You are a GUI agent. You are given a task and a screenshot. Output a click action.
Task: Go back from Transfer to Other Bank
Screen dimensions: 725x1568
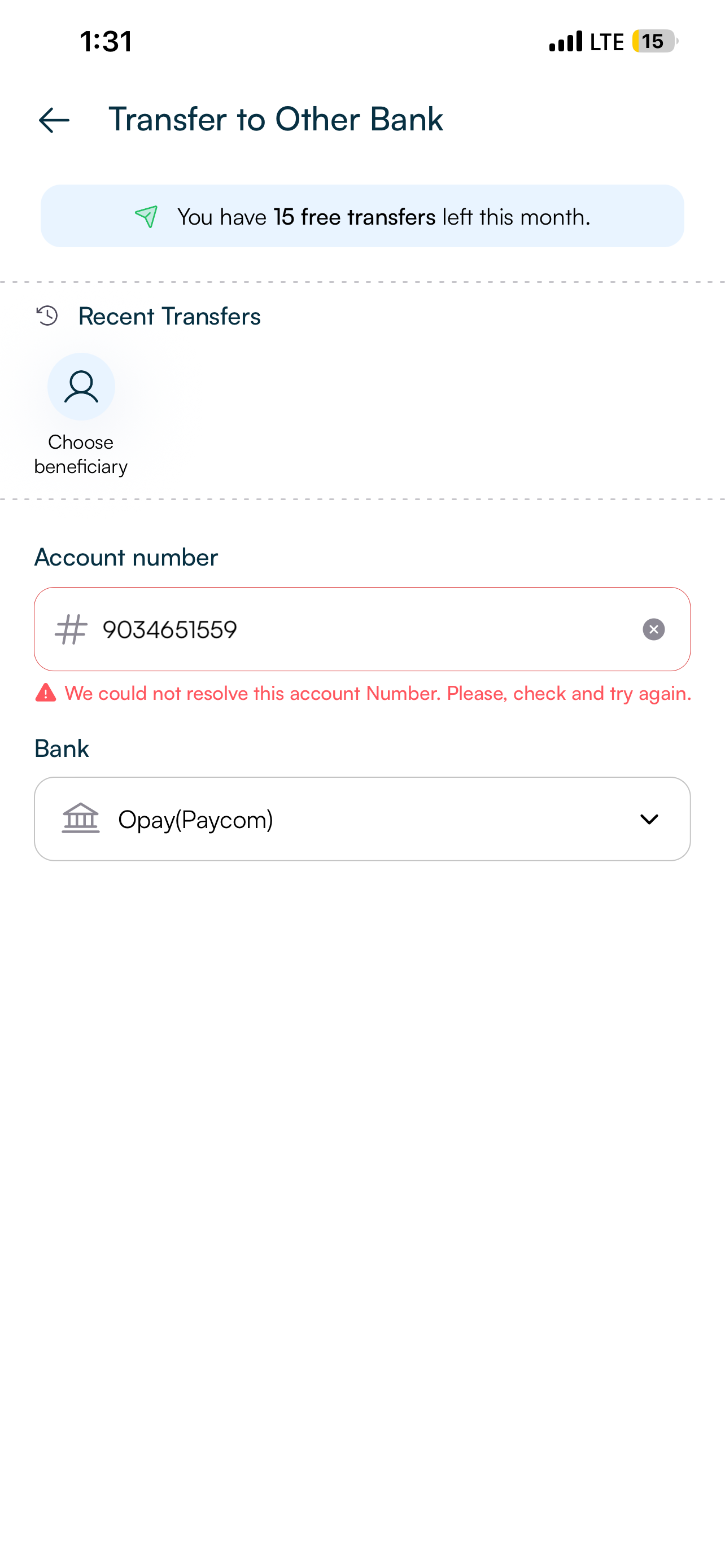pos(54,120)
